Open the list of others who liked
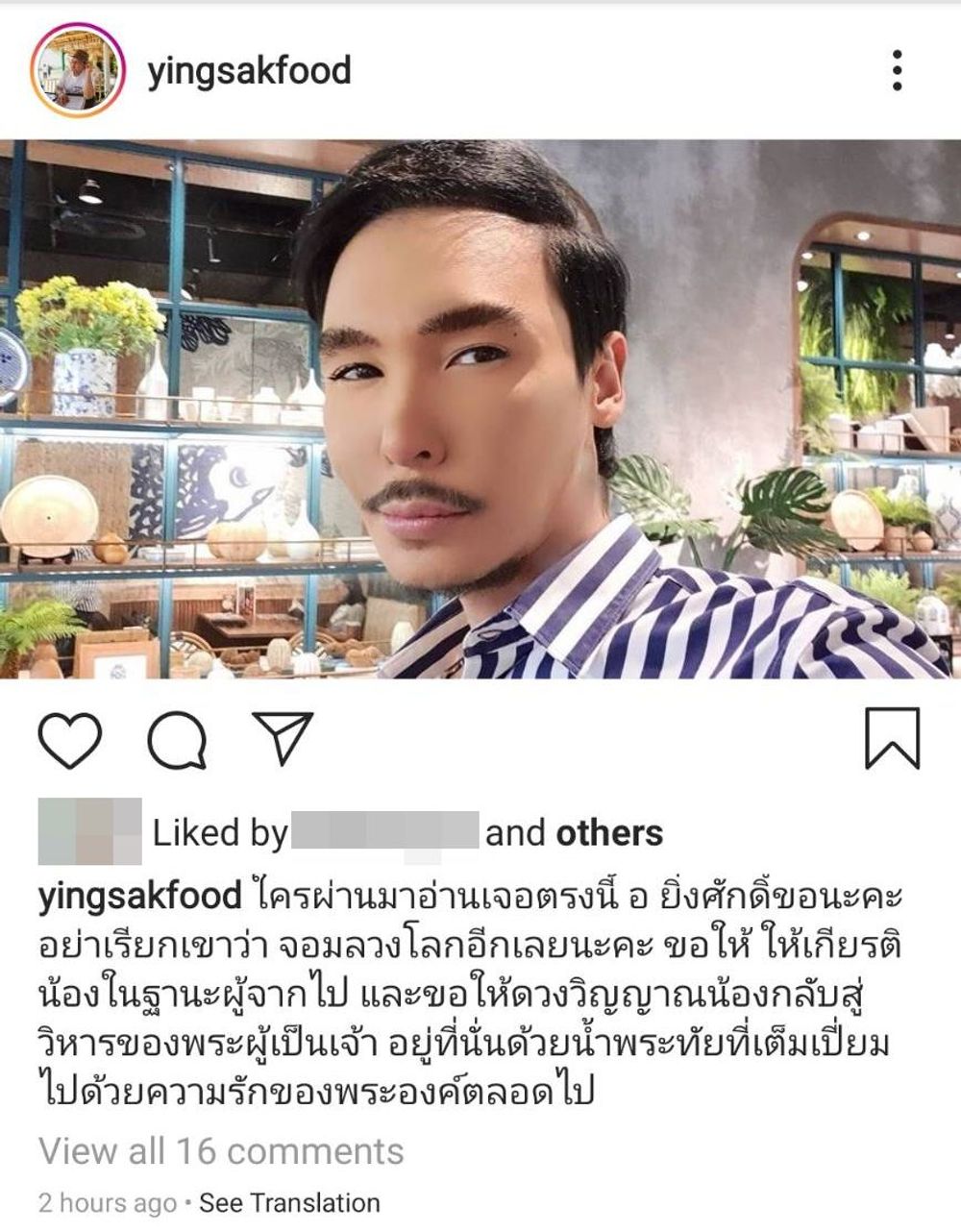Screen dimensions: 961x1232 pyautogui.click(x=609, y=833)
